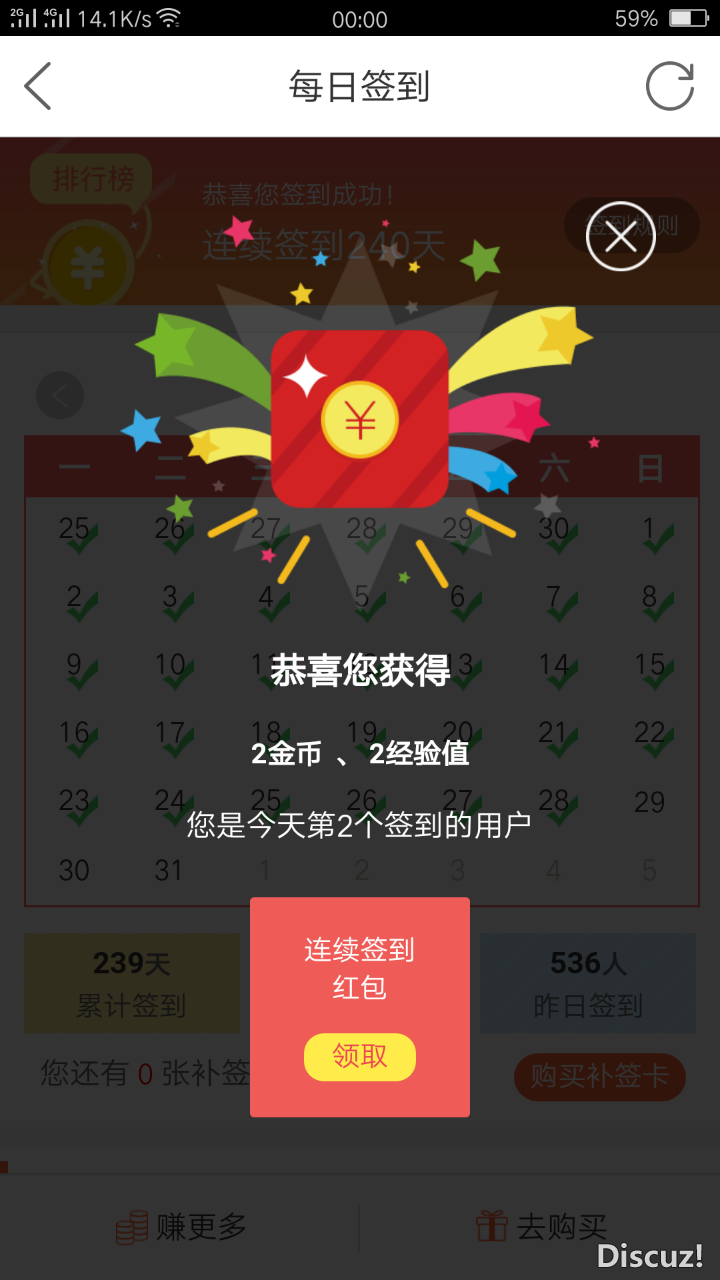This screenshot has width=720, height=1280.
Task: Go back using the top-left arrow
Action: point(38,86)
